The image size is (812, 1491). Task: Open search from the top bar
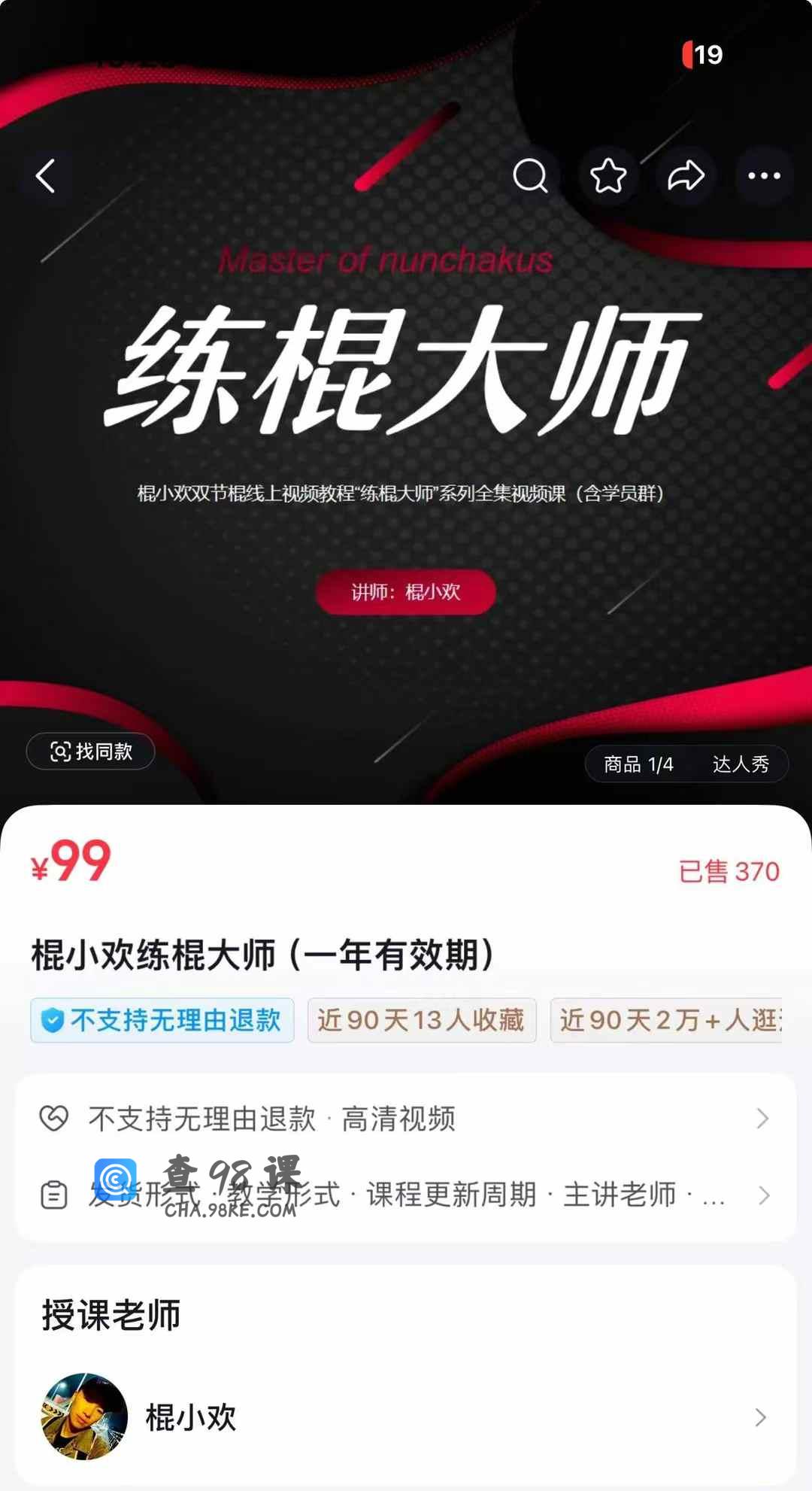(x=530, y=177)
